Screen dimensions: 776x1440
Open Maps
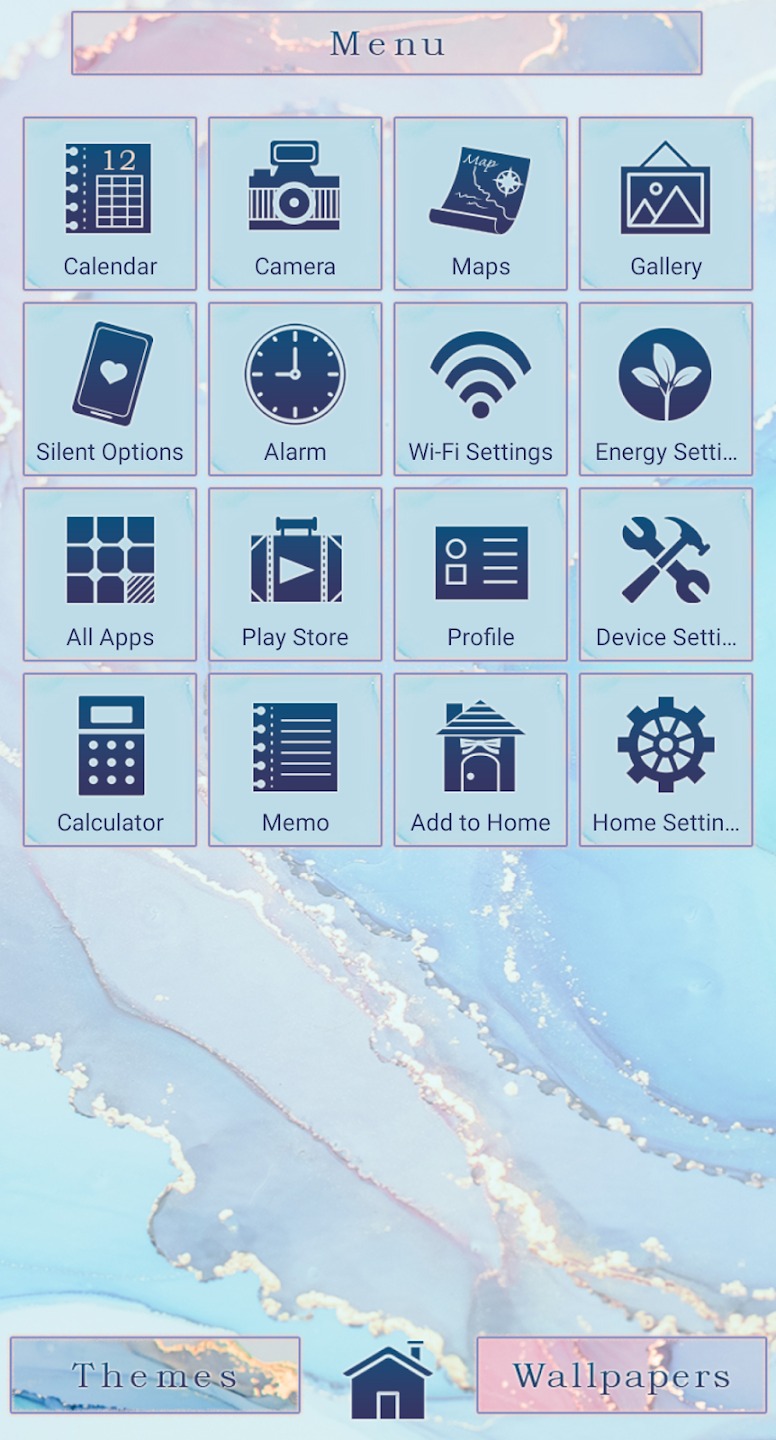[x=481, y=204]
